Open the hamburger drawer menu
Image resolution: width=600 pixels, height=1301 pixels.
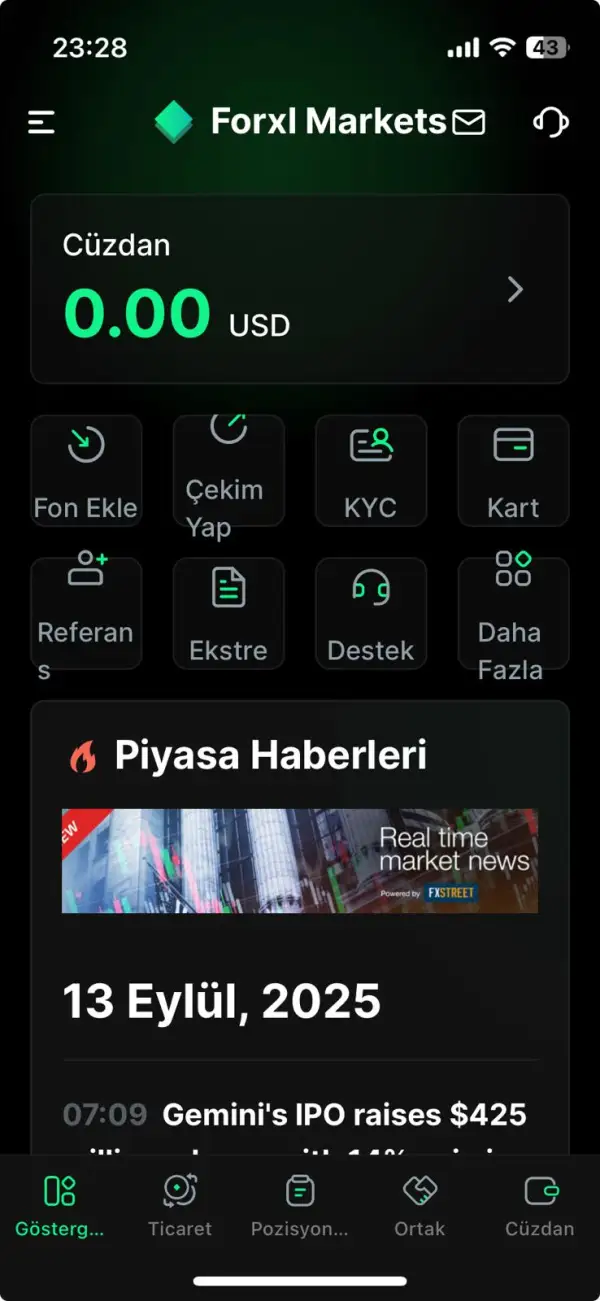41,122
